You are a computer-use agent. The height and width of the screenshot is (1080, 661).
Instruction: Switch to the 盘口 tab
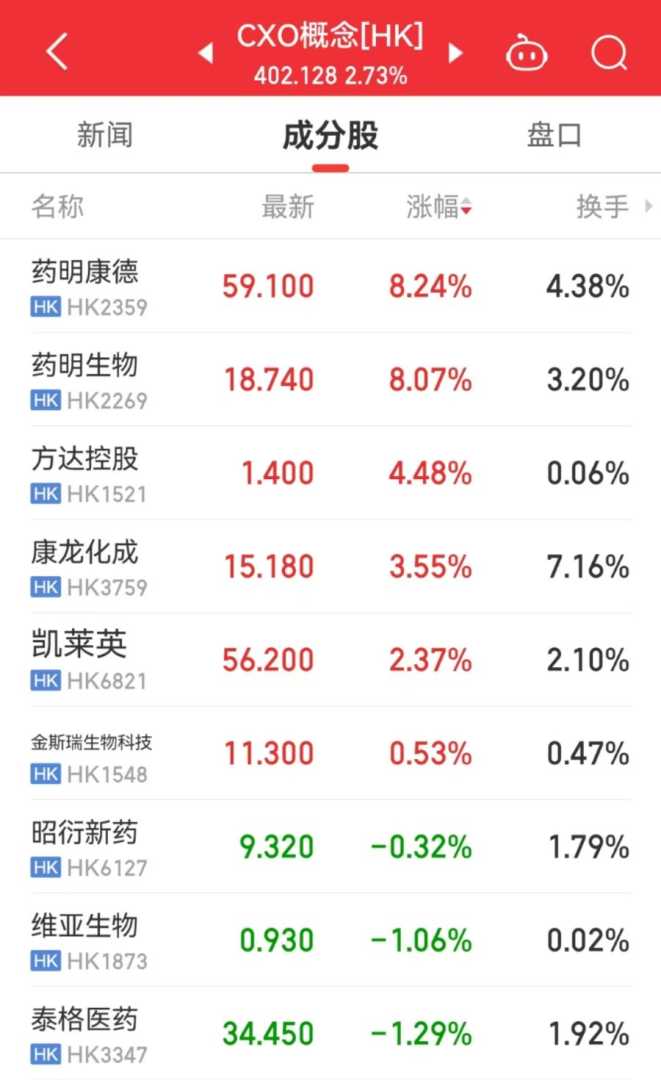(554, 135)
